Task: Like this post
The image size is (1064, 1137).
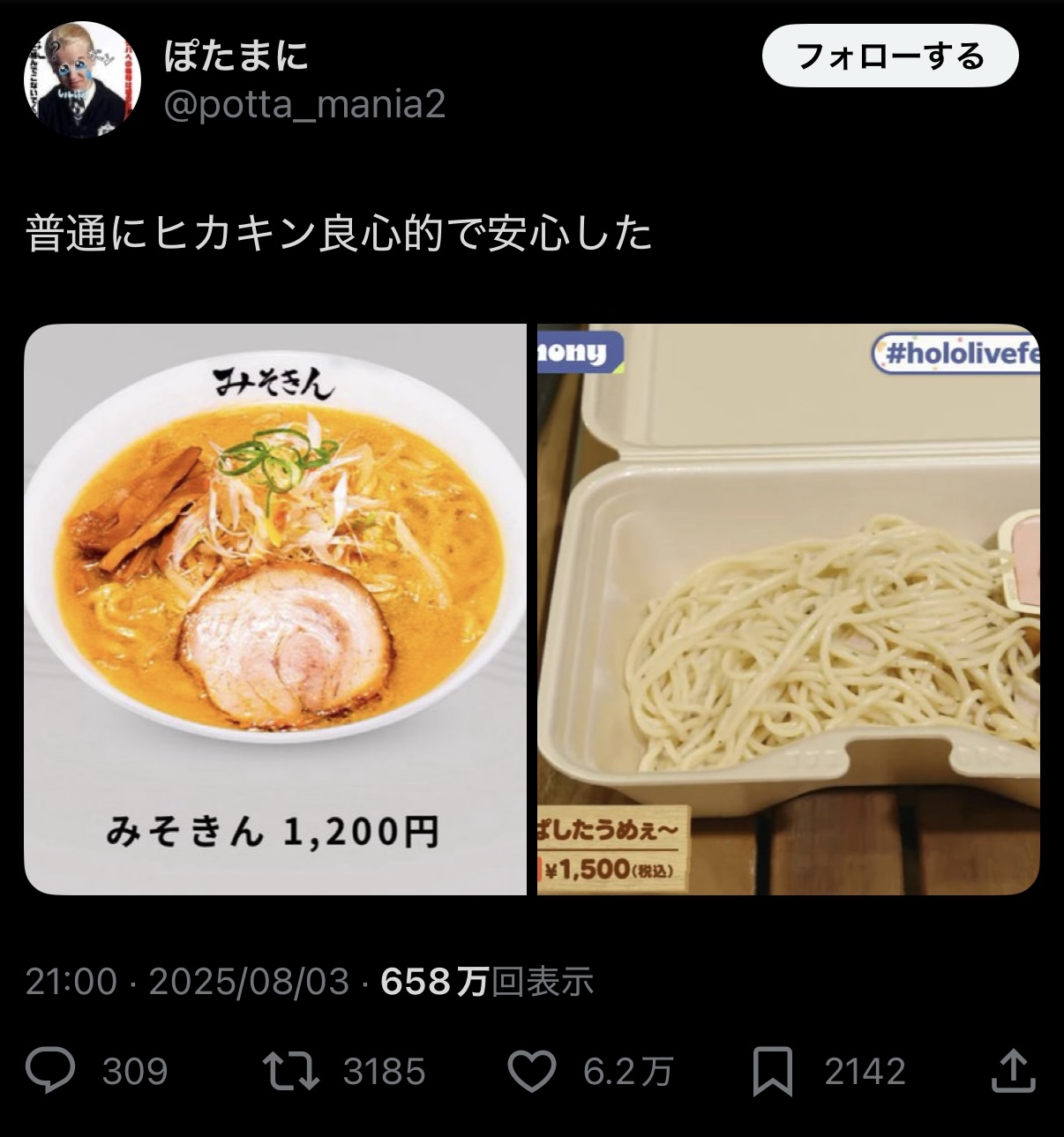Action: (532, 1071)
